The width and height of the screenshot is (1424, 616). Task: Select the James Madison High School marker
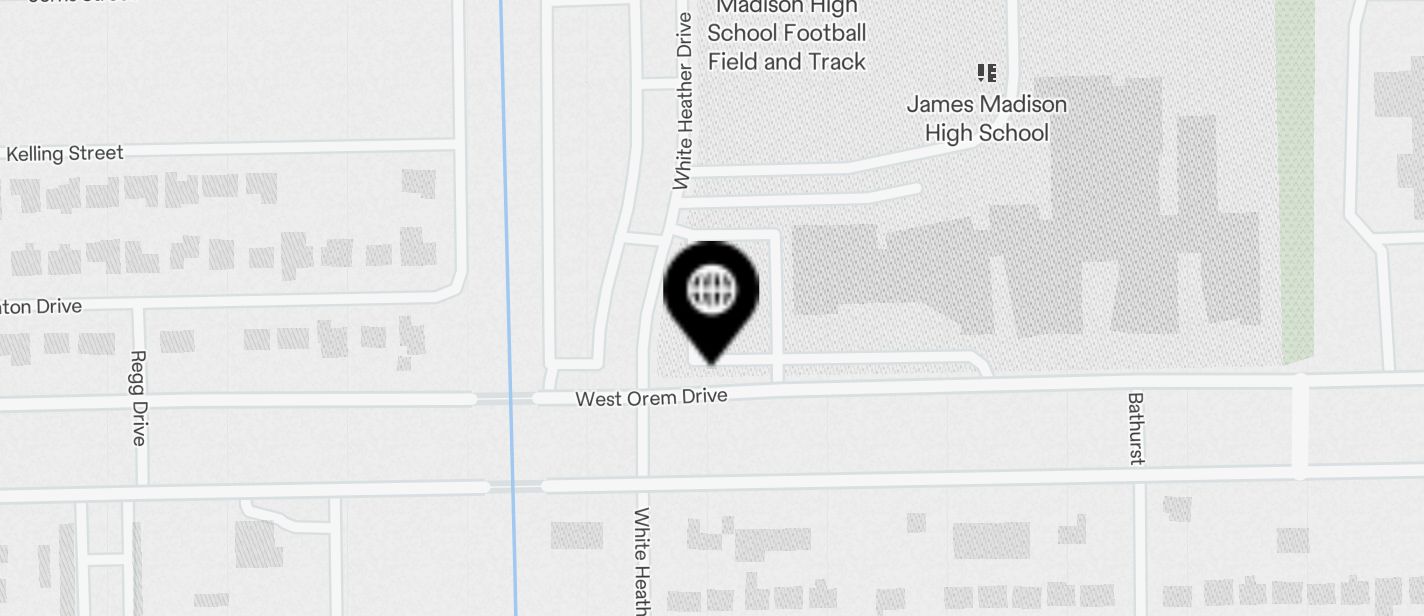(x=986, y=74)
